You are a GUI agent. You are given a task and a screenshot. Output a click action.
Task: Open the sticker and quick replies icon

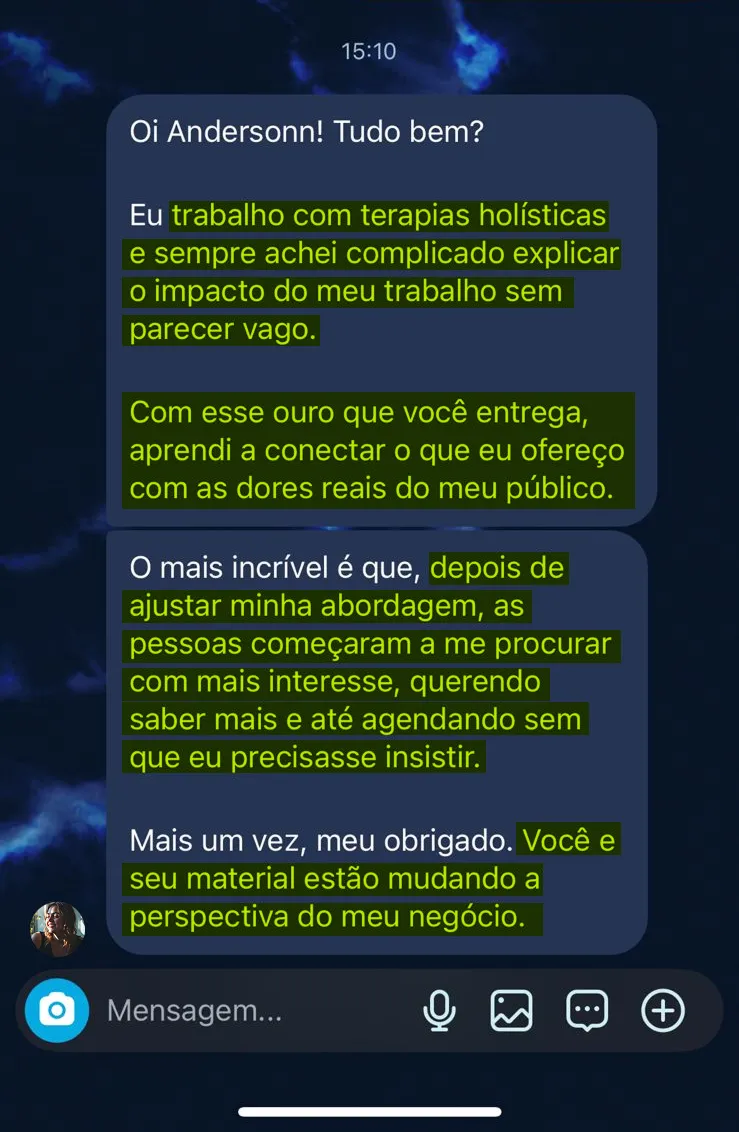(587, 1011)
